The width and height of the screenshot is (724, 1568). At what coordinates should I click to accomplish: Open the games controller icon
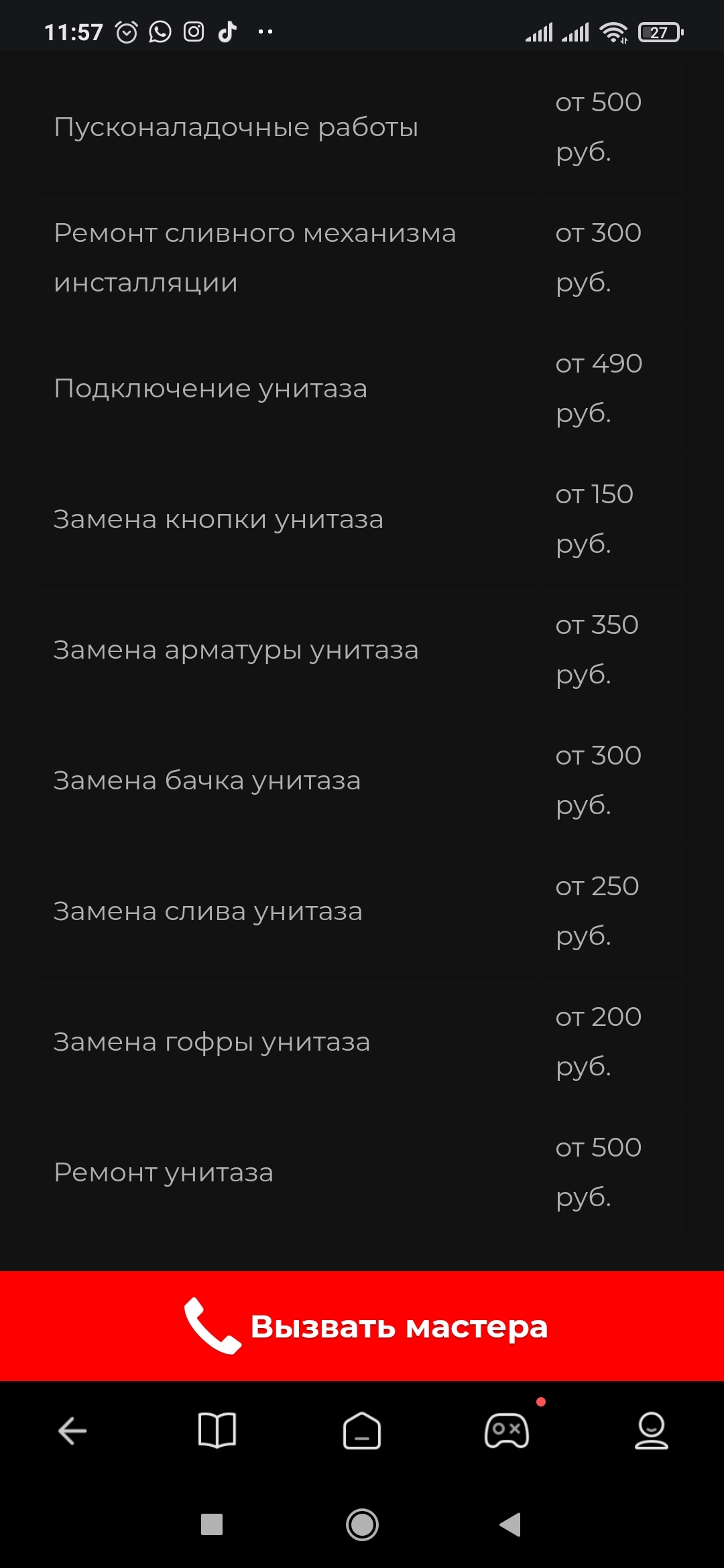(507, 1431)
